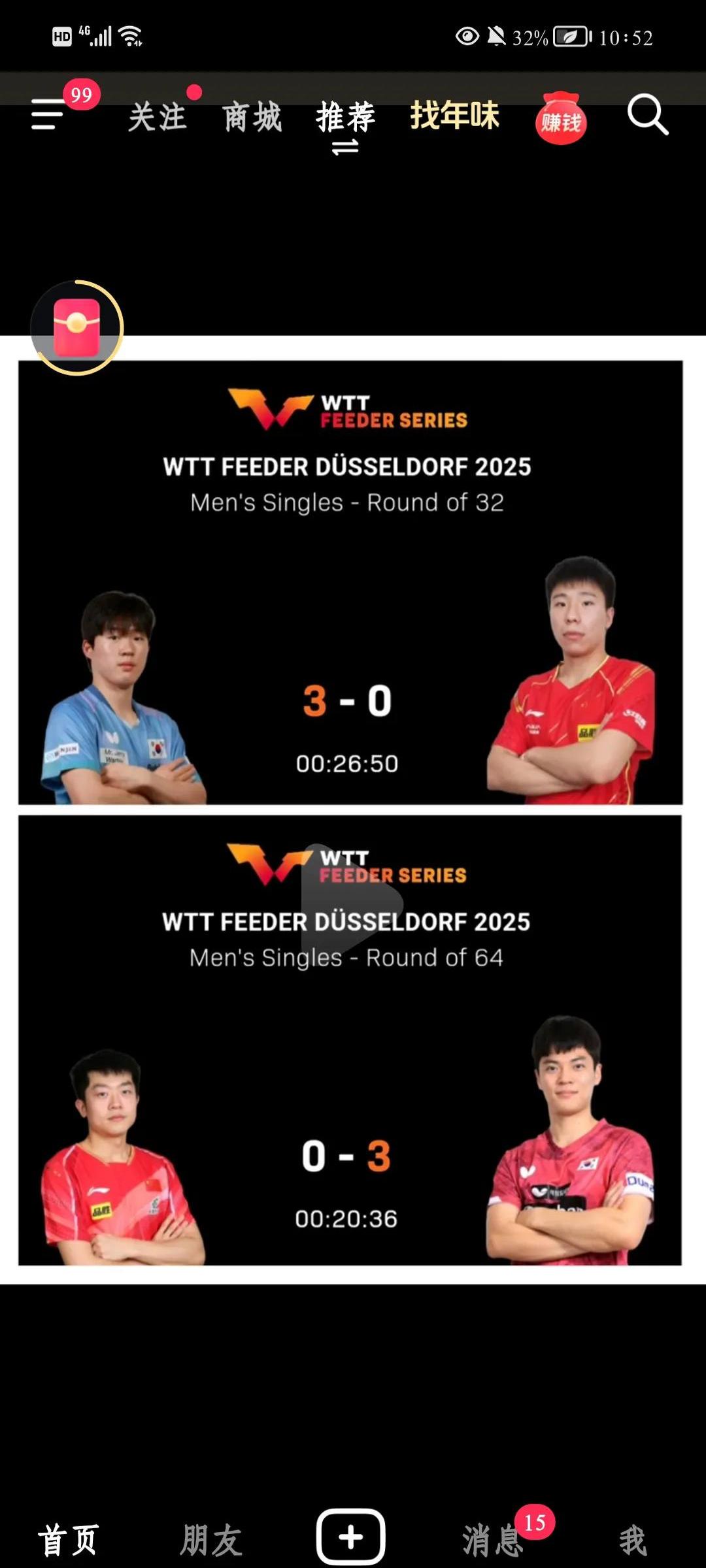
Task: Switch to the 朋友 tab
Action: coord(210,1539)
